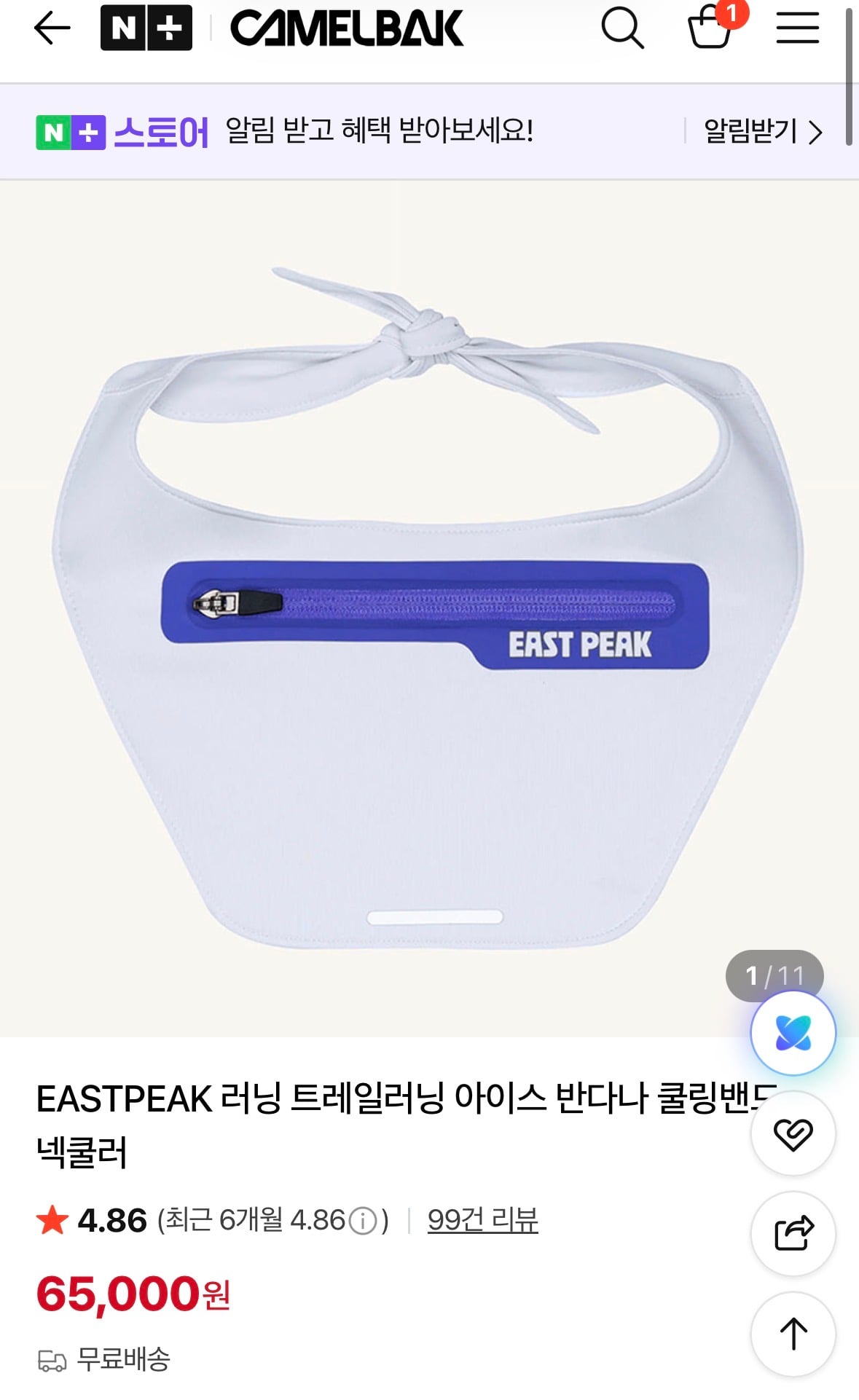Search the CamelBak store

pos(622,28)
